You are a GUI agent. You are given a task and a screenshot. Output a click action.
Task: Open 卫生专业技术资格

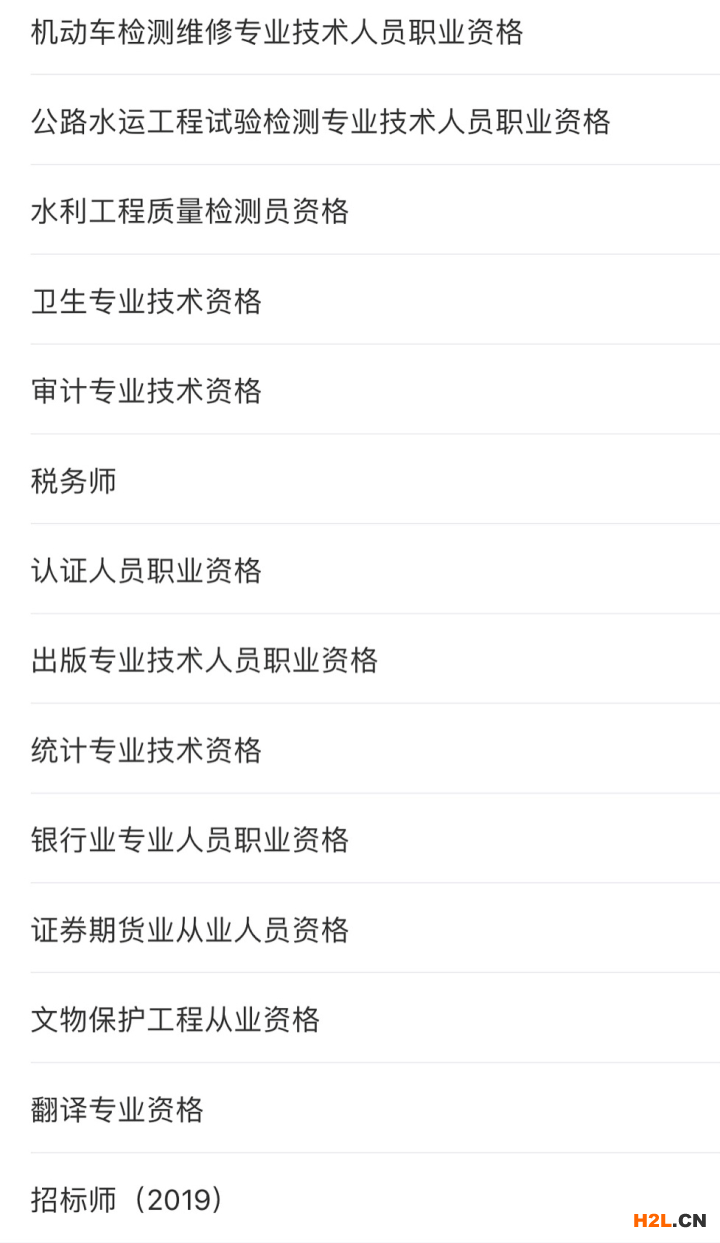[360, 301]
